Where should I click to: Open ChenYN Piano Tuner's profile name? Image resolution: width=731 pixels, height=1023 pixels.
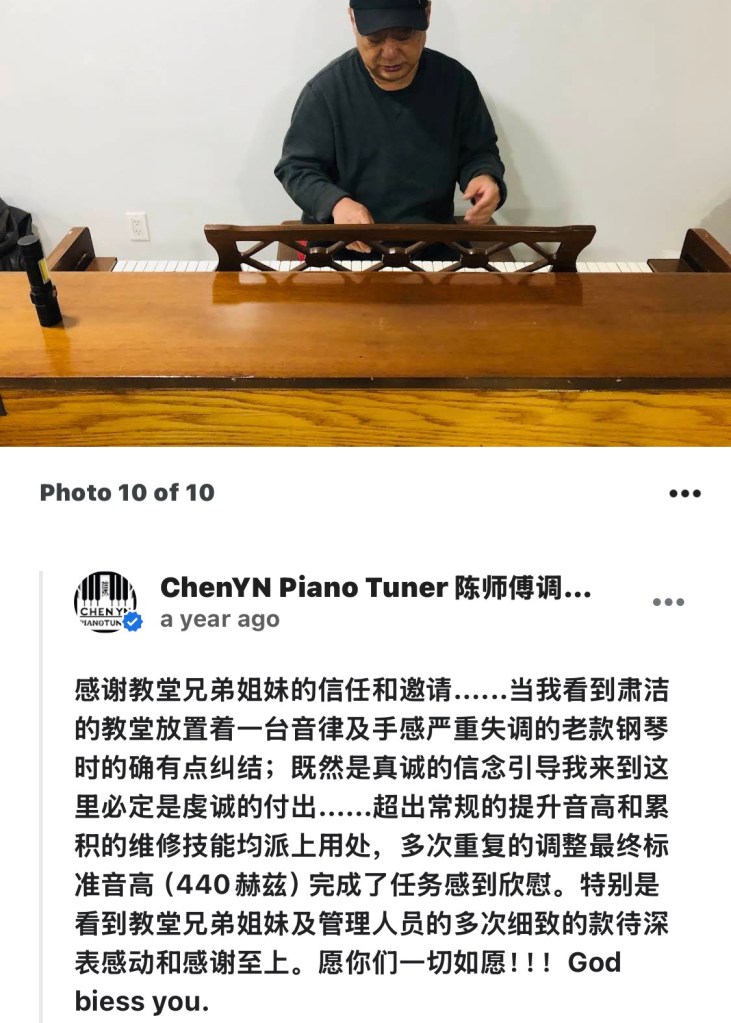point(375,587)
